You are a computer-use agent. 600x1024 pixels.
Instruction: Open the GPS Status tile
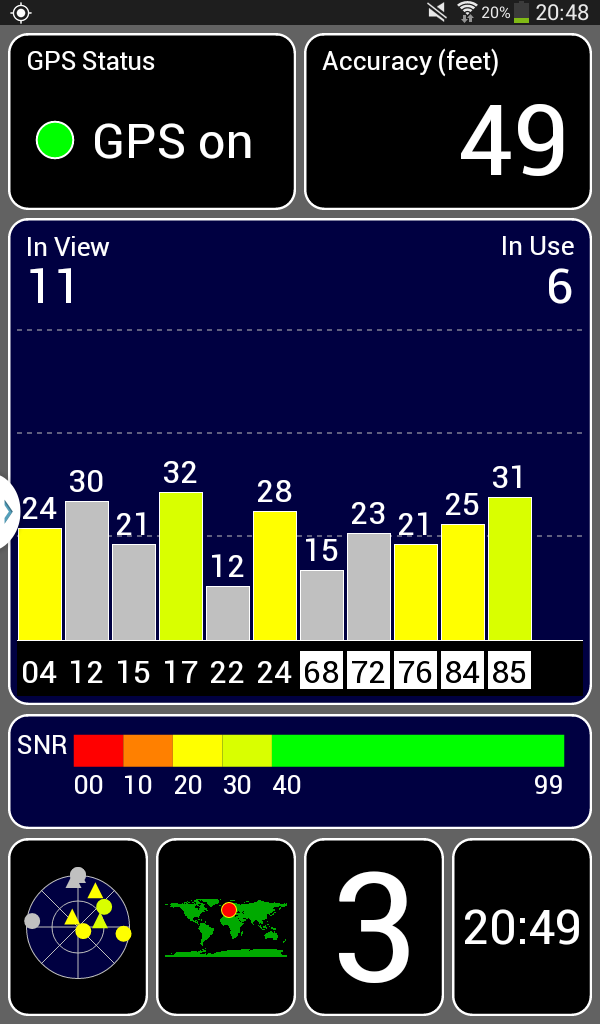click(152, 121)
